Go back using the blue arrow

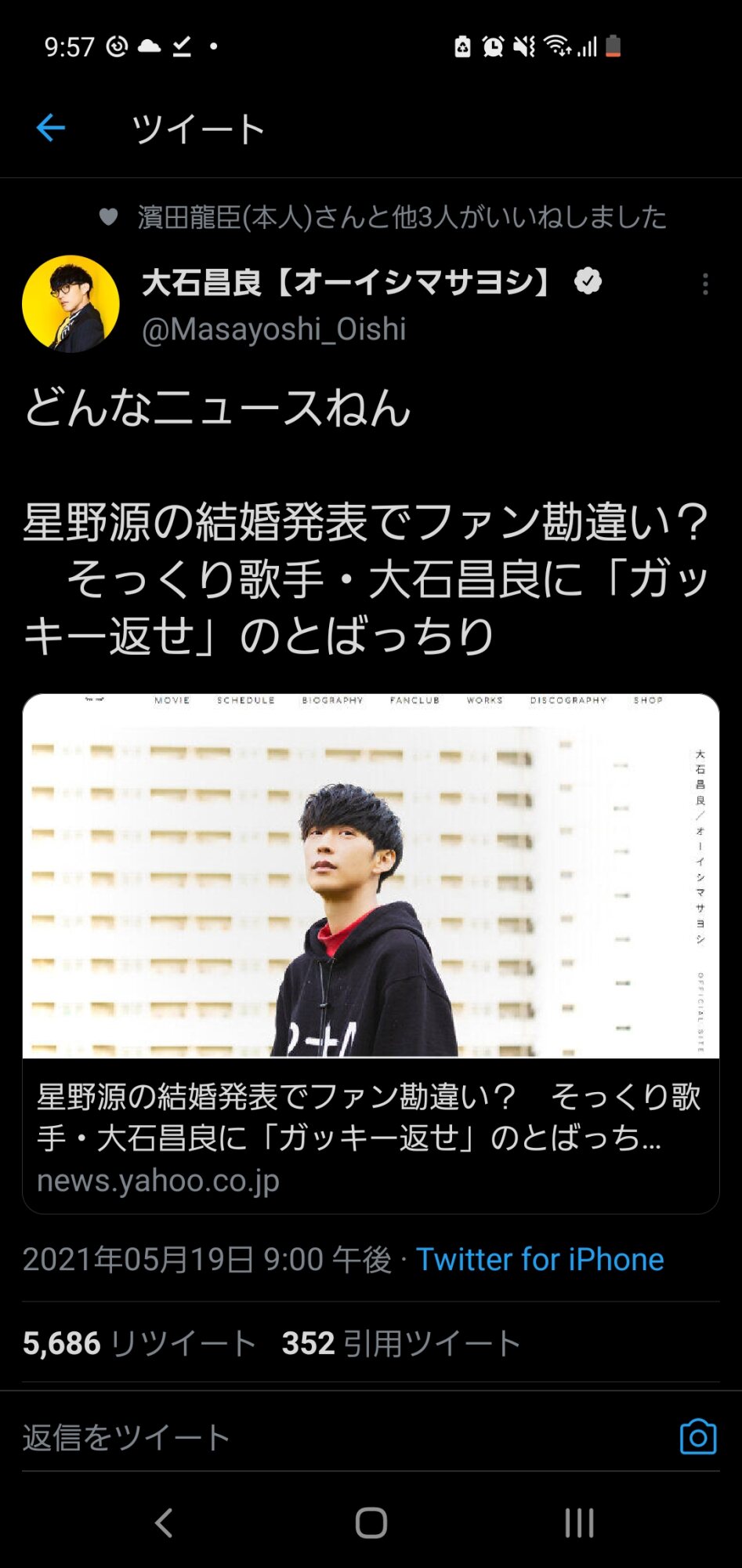pos(51,128)
